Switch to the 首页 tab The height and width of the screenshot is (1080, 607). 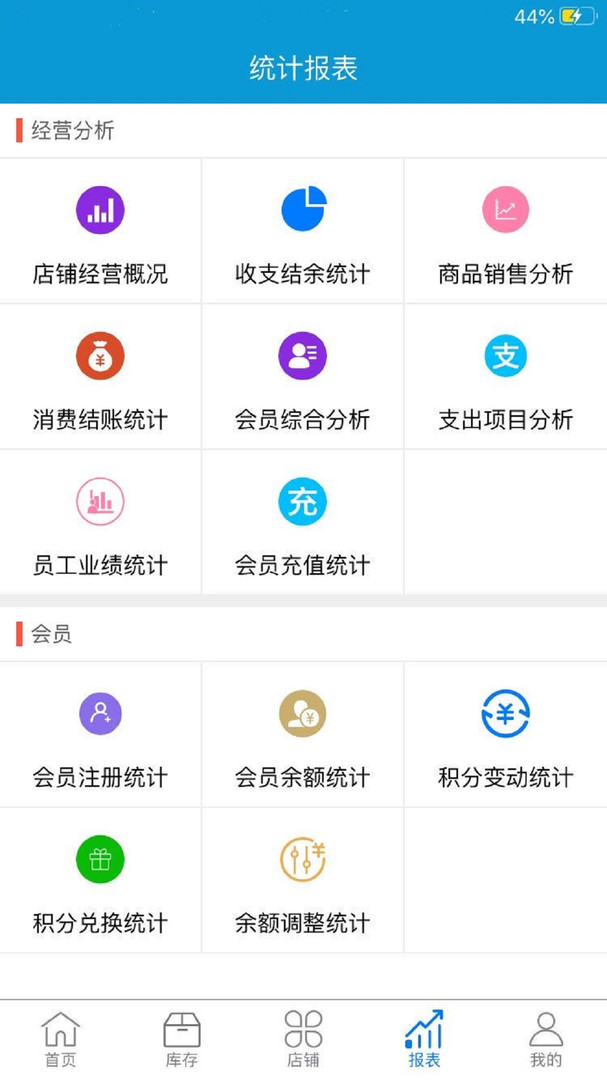pyautogui.click(x=60, y=1039)
